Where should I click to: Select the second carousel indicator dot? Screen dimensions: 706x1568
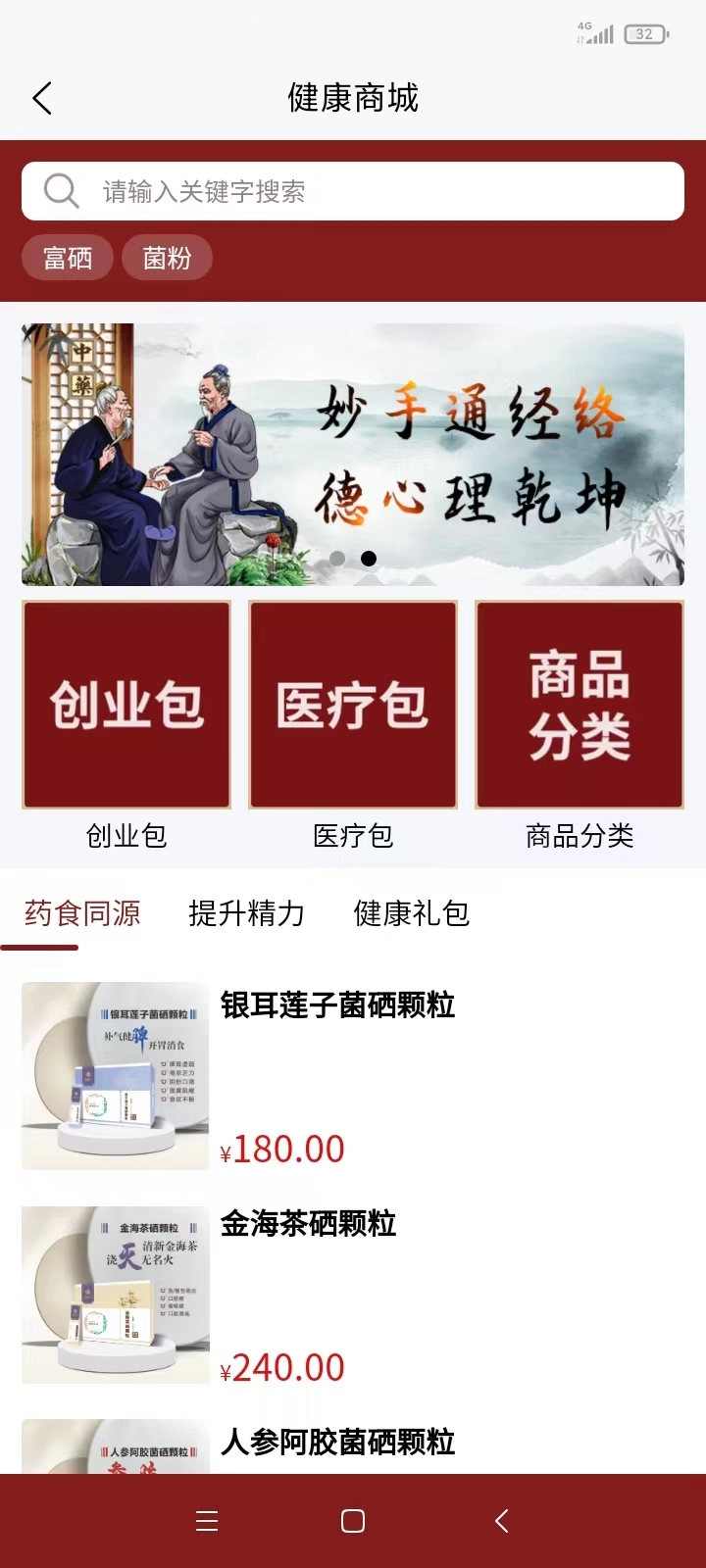tap(369, 558)
